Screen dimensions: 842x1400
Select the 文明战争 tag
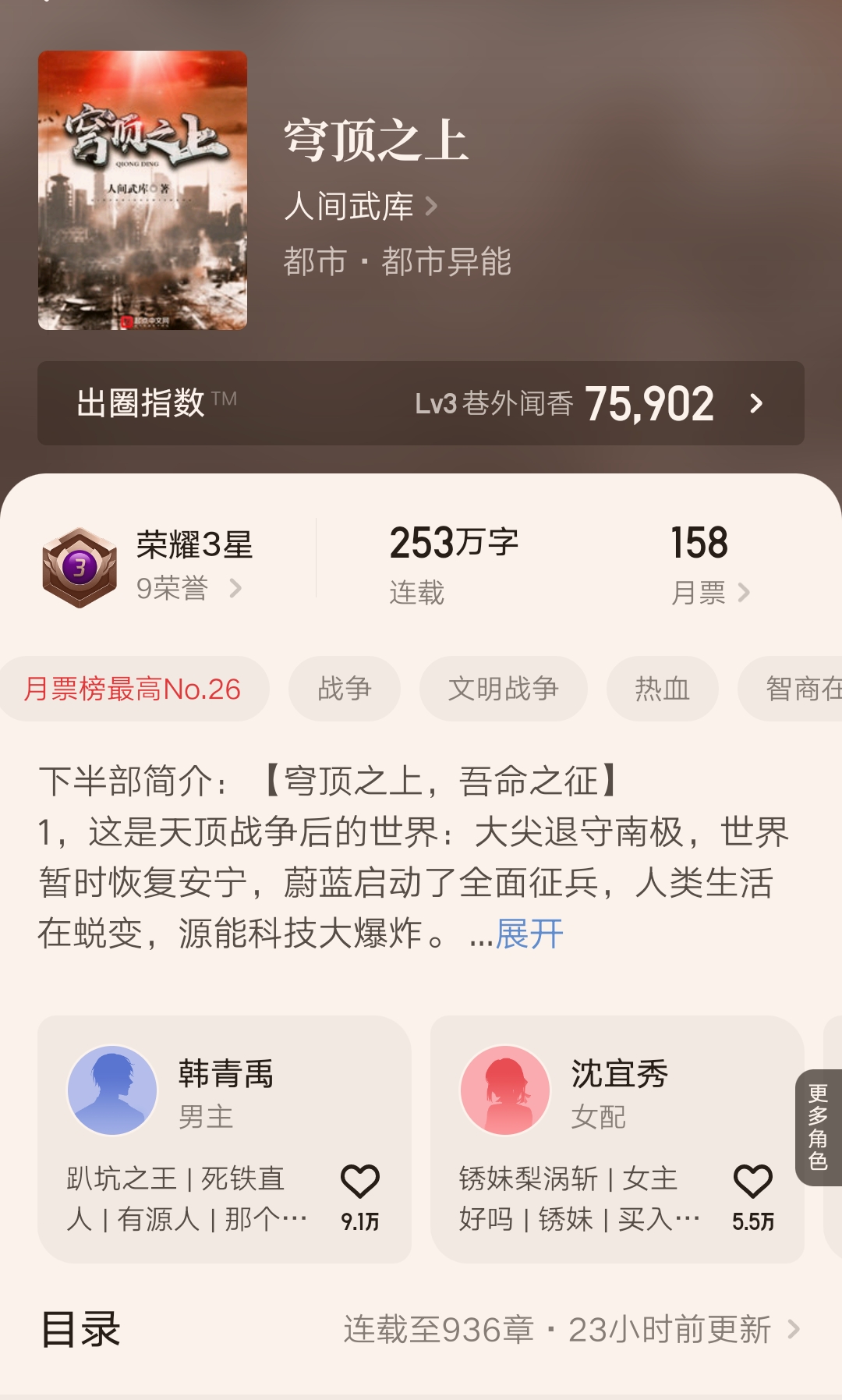point(503,688)
